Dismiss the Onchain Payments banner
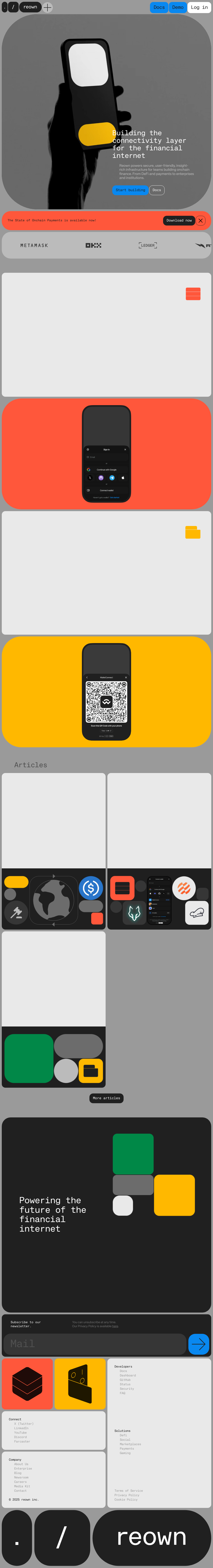The width and height of the screenshot is (213, 1568). (201, 220)
